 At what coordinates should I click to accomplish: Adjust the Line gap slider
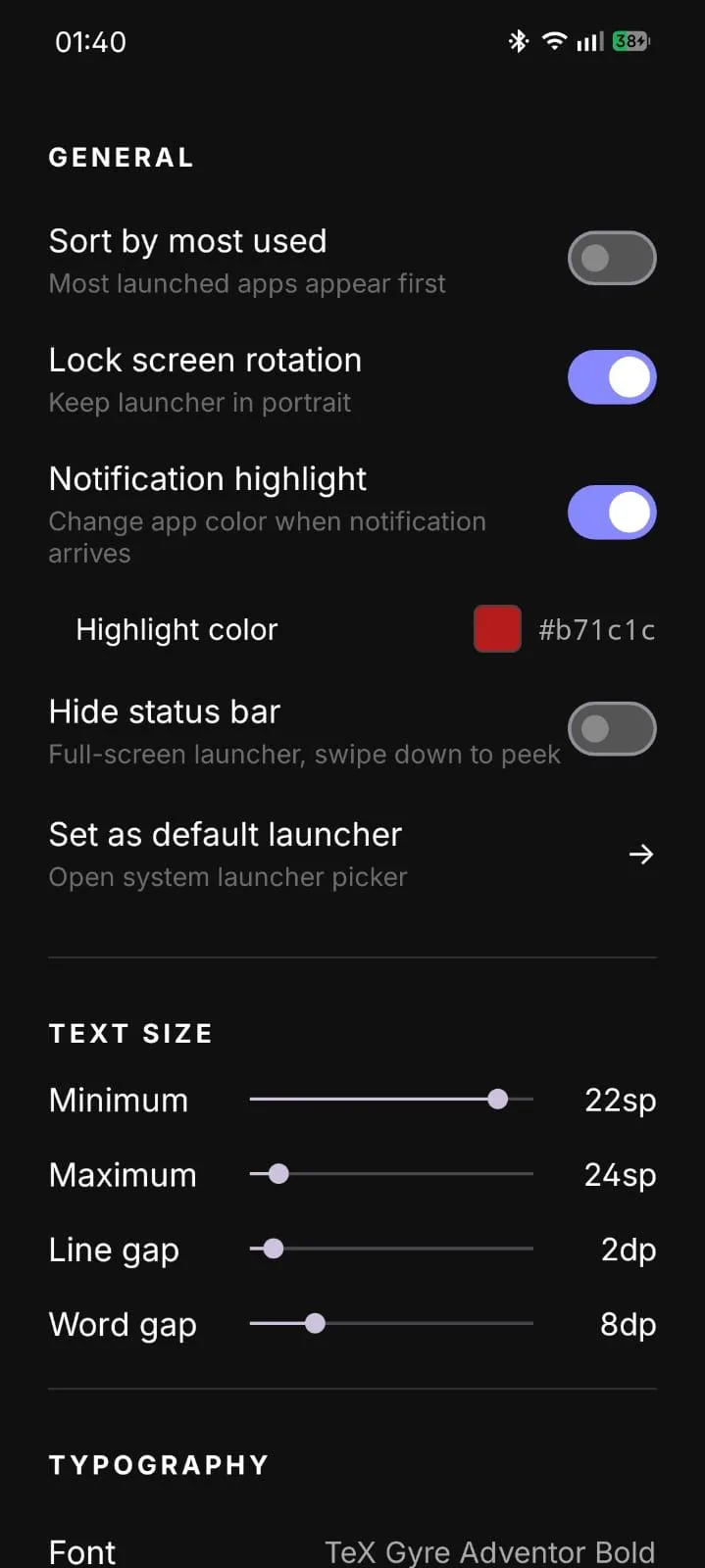391,1249
